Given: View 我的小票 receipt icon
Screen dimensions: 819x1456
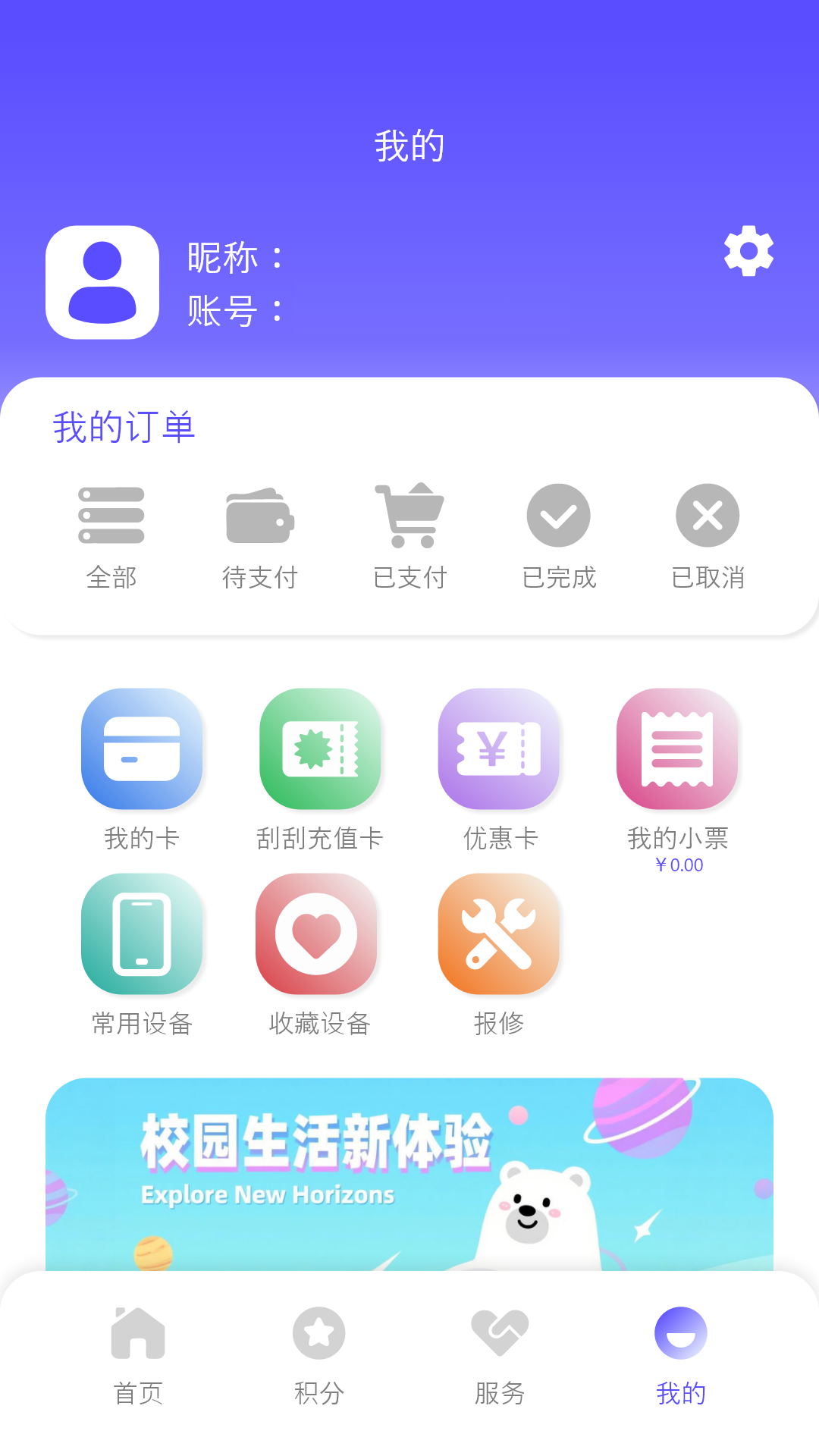Looking at the screenshot, I should 677,751.
